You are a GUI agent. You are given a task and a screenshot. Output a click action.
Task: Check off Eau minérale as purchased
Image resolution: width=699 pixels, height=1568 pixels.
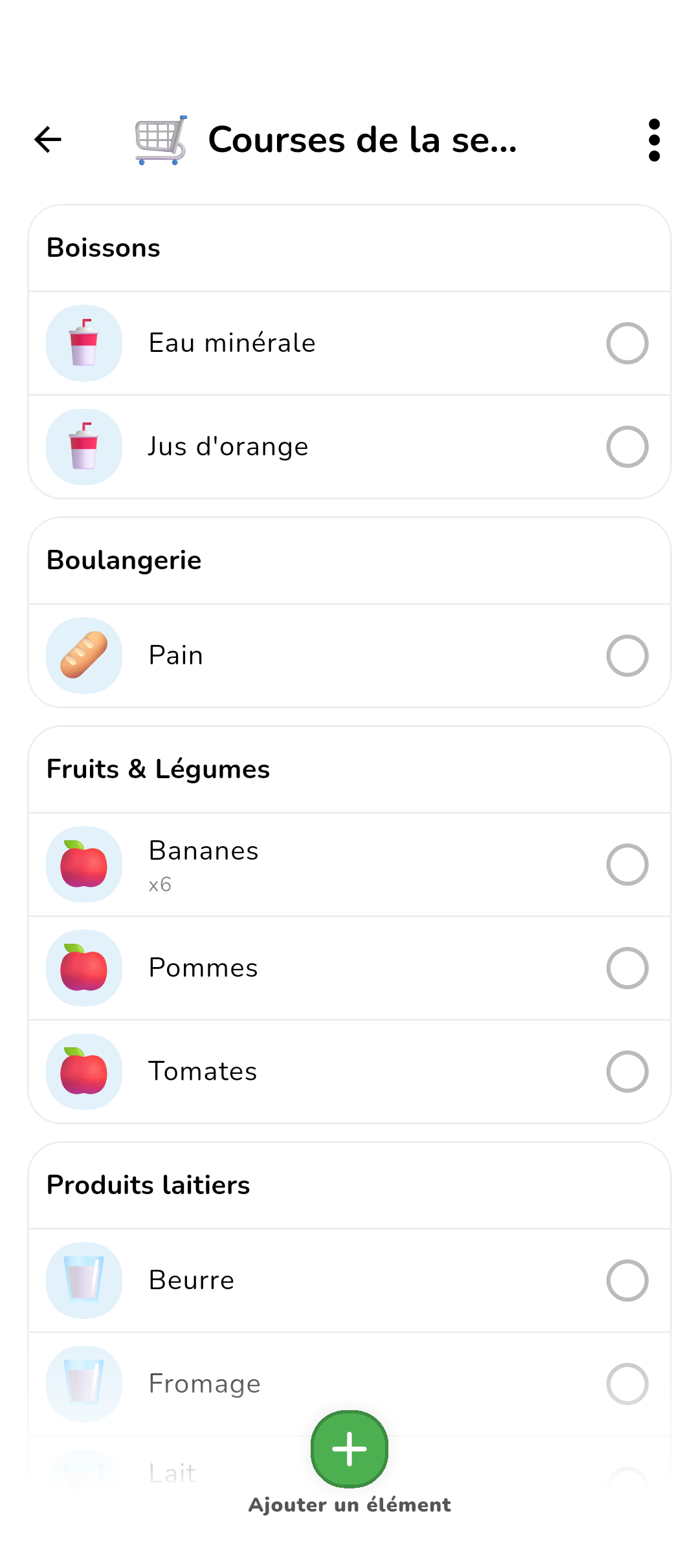click(627, 343)
